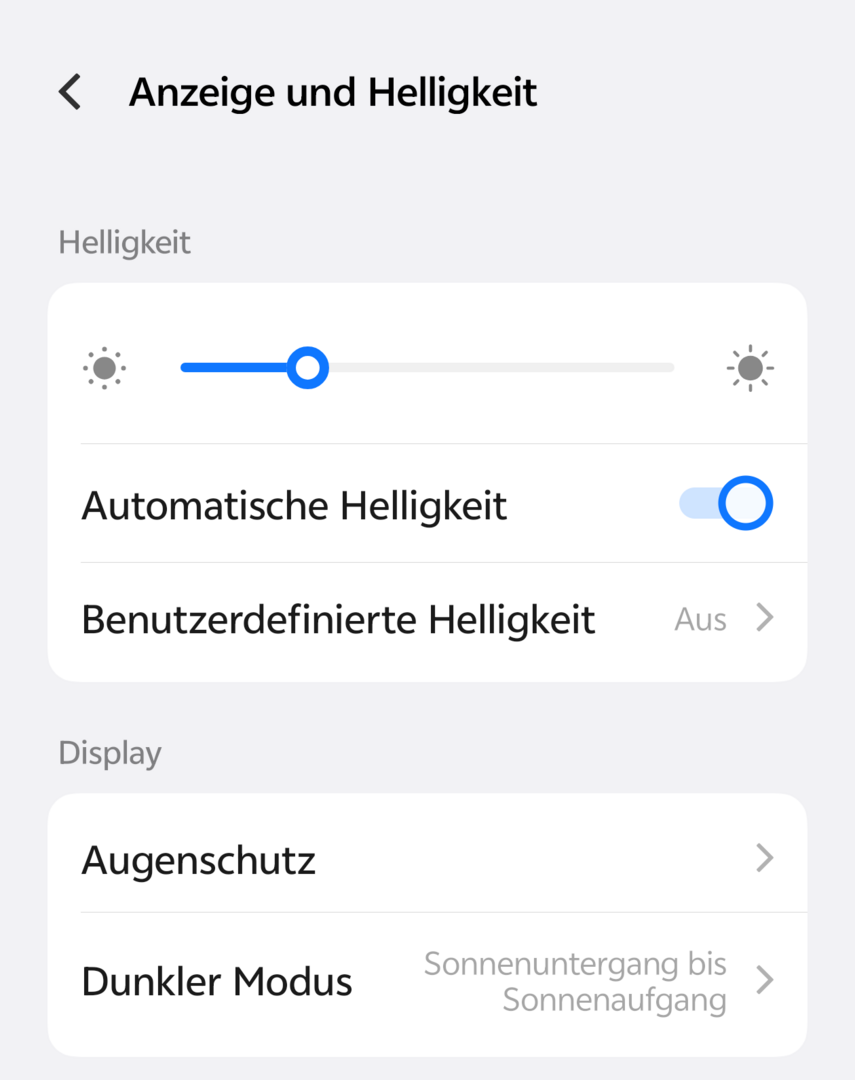Open Benutzerdefinierte Helligkeit settings
Viewport: 855px width, 1080px height.
pos(427,620)
